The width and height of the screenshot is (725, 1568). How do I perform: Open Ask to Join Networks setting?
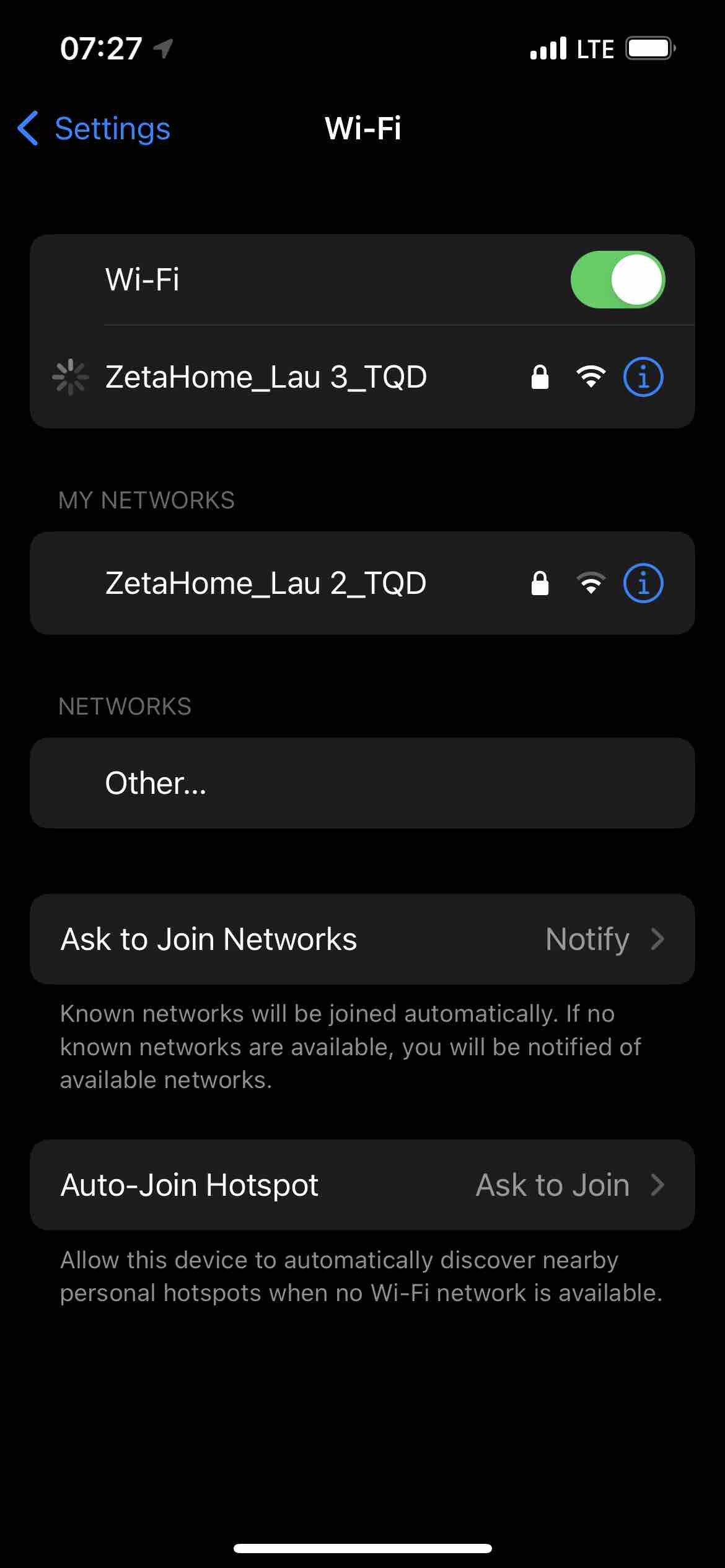[362, 939]
